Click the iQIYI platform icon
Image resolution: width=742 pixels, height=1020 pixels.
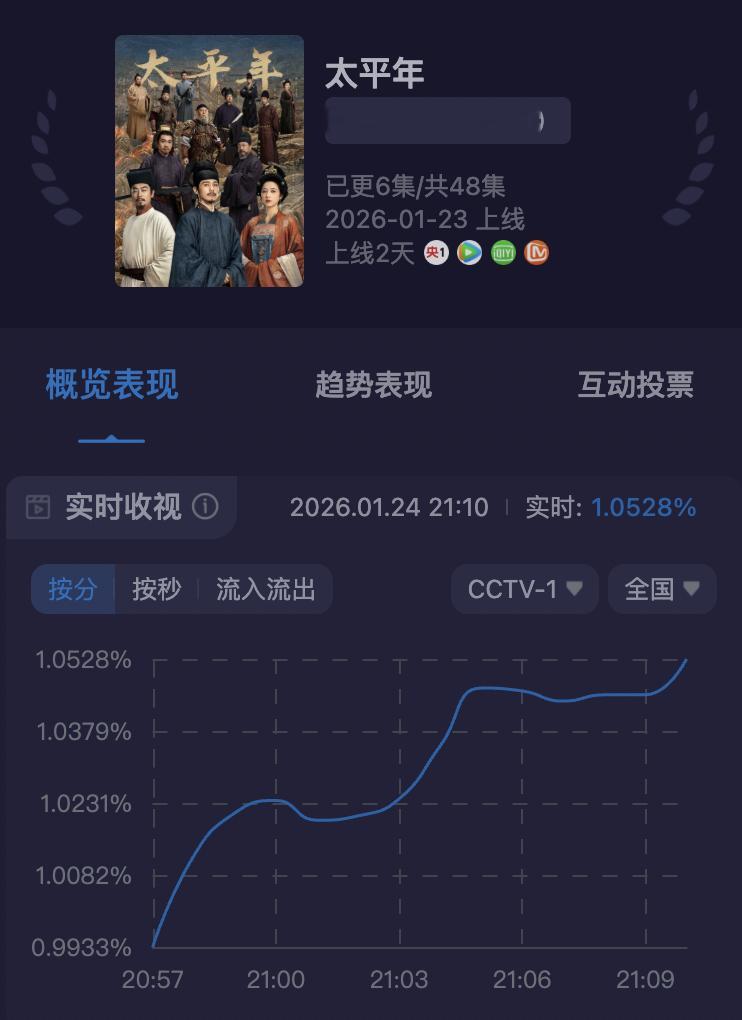503,253
